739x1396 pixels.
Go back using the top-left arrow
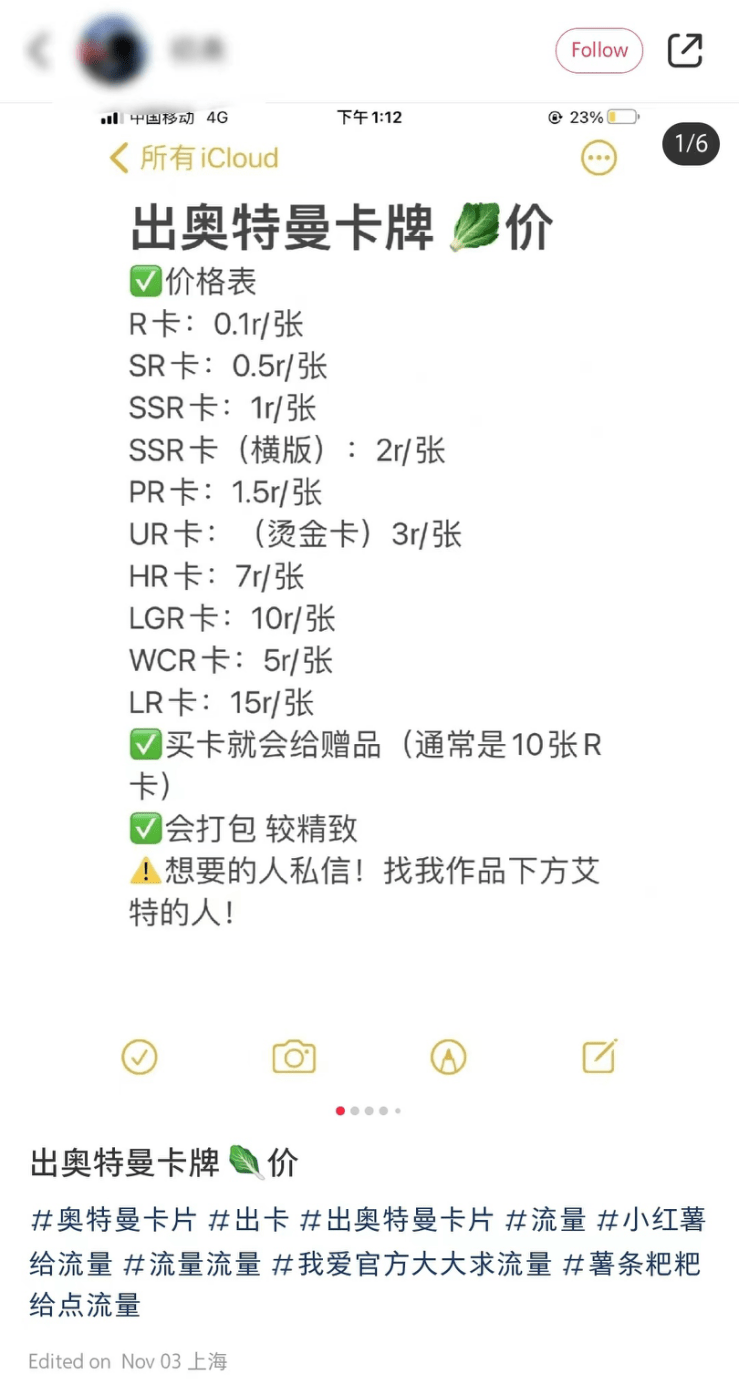point(38,50)
